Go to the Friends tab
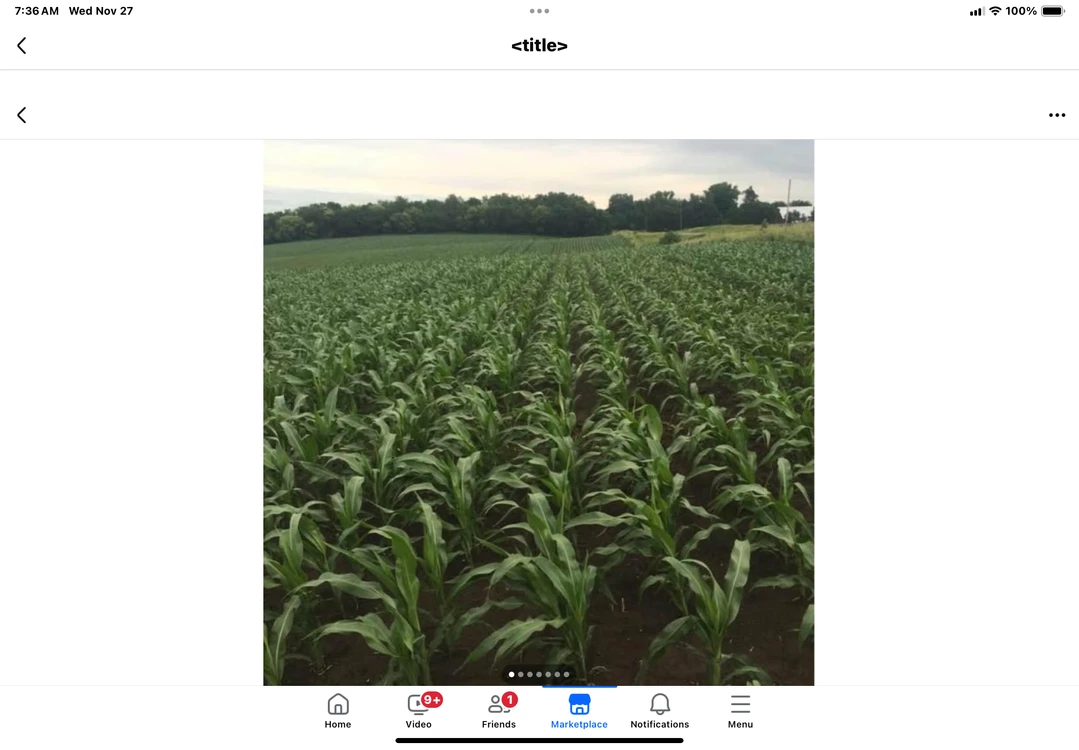 (499, 711)
